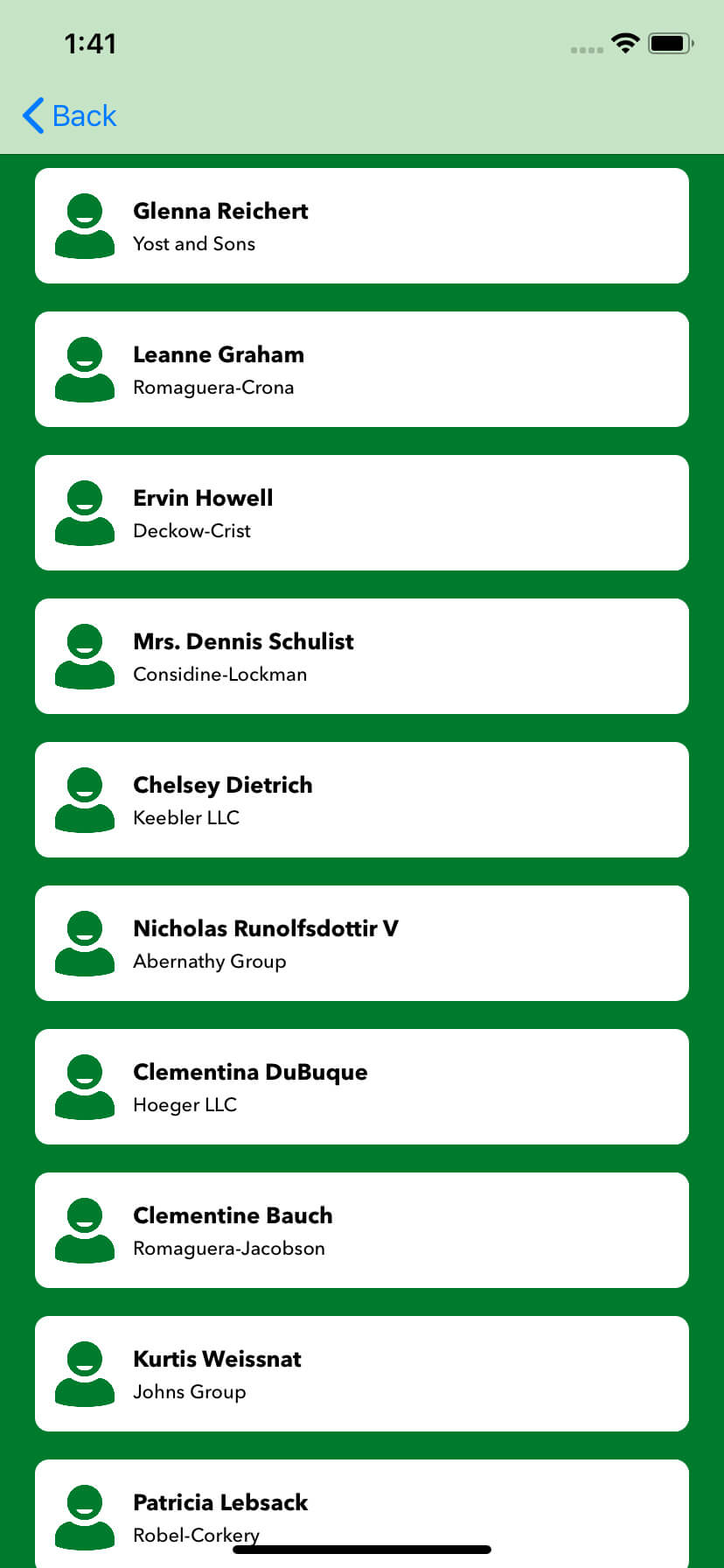The height and width of the screenshot is (1568, 724).
Task: Choose Nicholas Runolfsdottir V
Action: click(361, 943)
